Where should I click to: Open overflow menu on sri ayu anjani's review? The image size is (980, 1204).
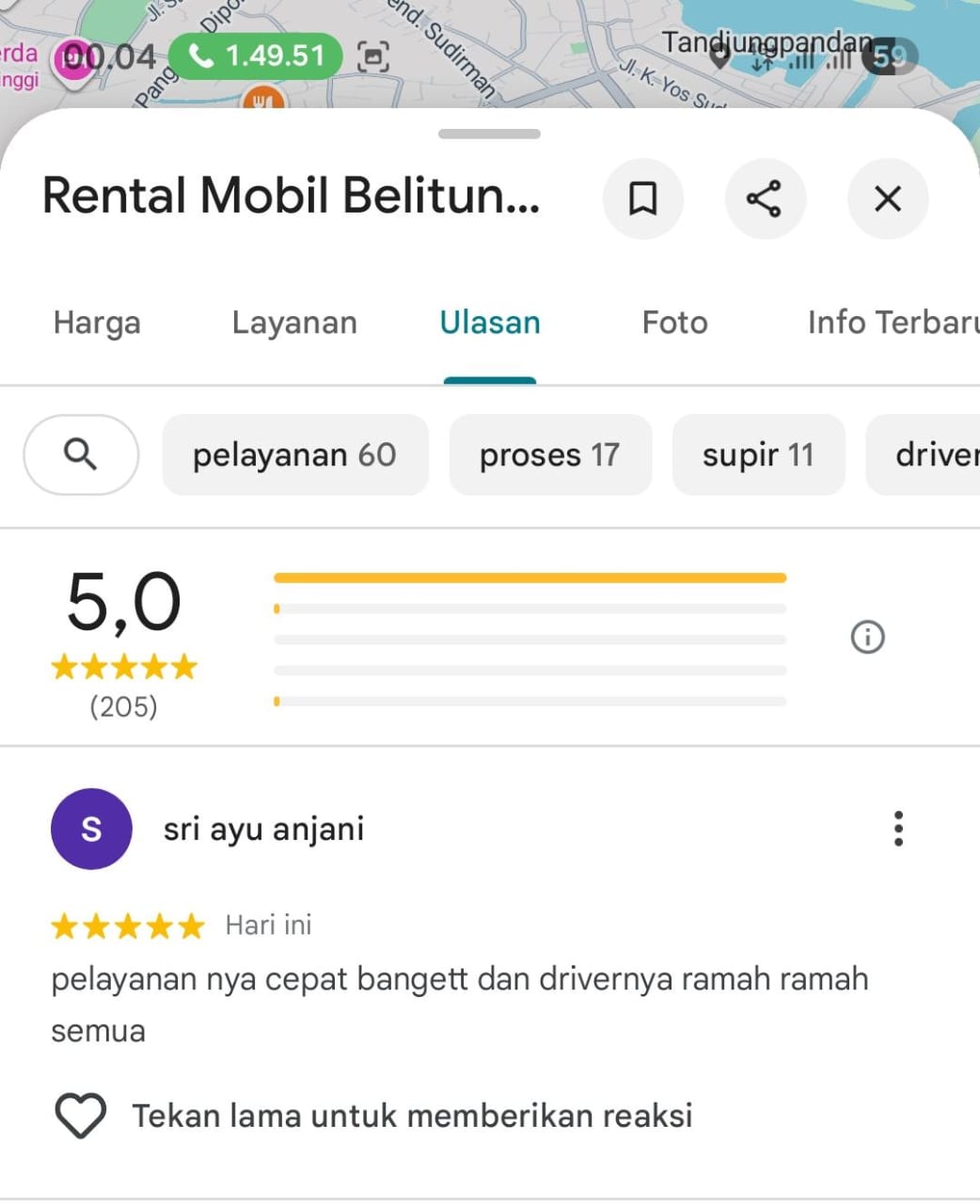(x=898, y=829)
